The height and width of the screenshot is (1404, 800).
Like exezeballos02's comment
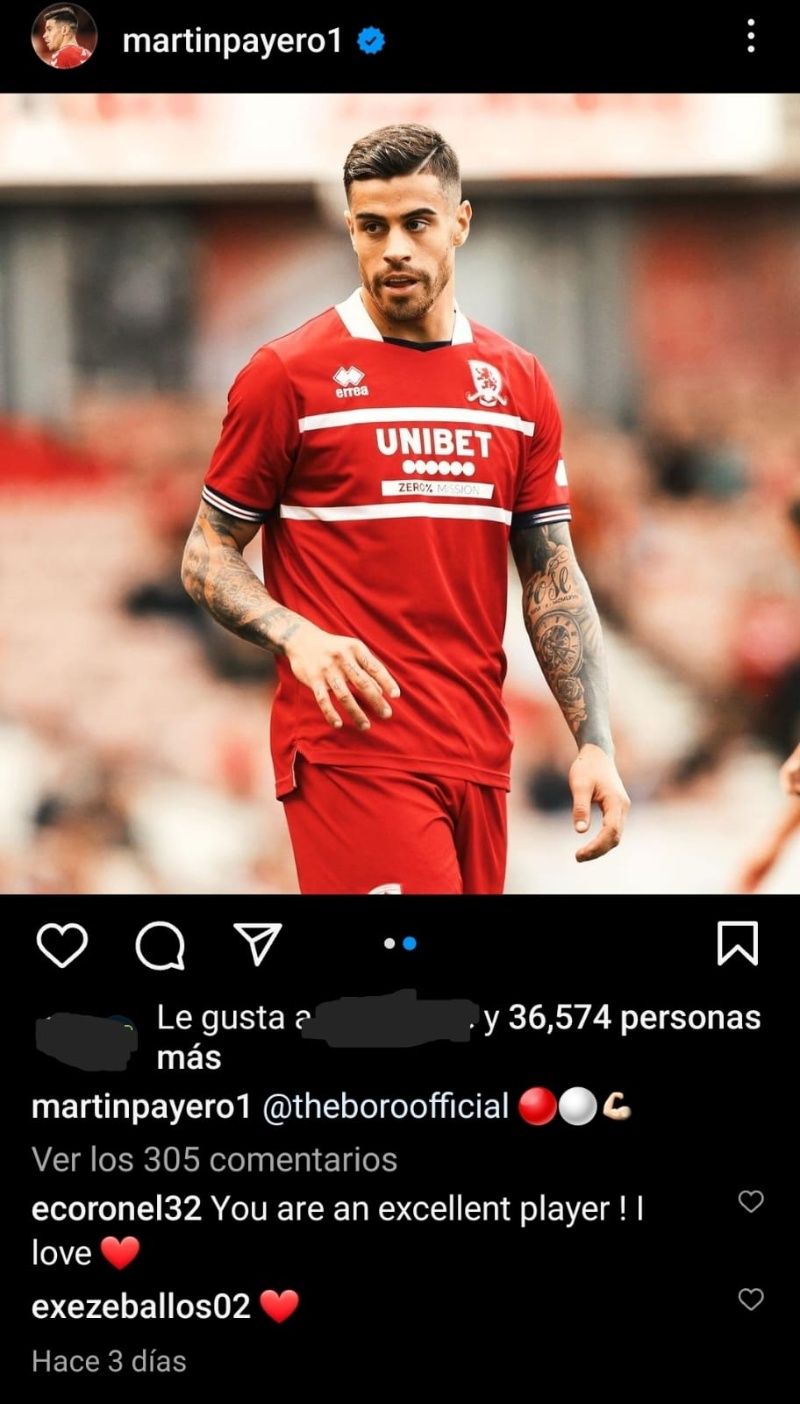750,1299
